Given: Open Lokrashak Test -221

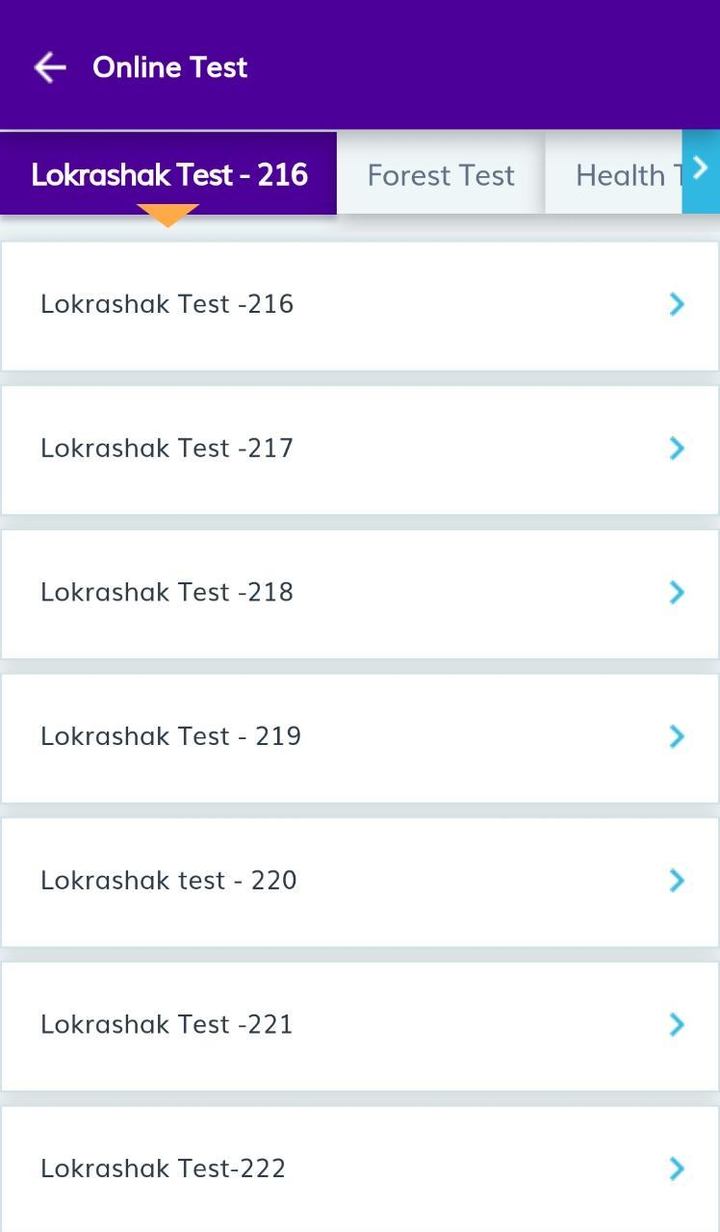Looking at the screenshot, I should (360, 1024).
